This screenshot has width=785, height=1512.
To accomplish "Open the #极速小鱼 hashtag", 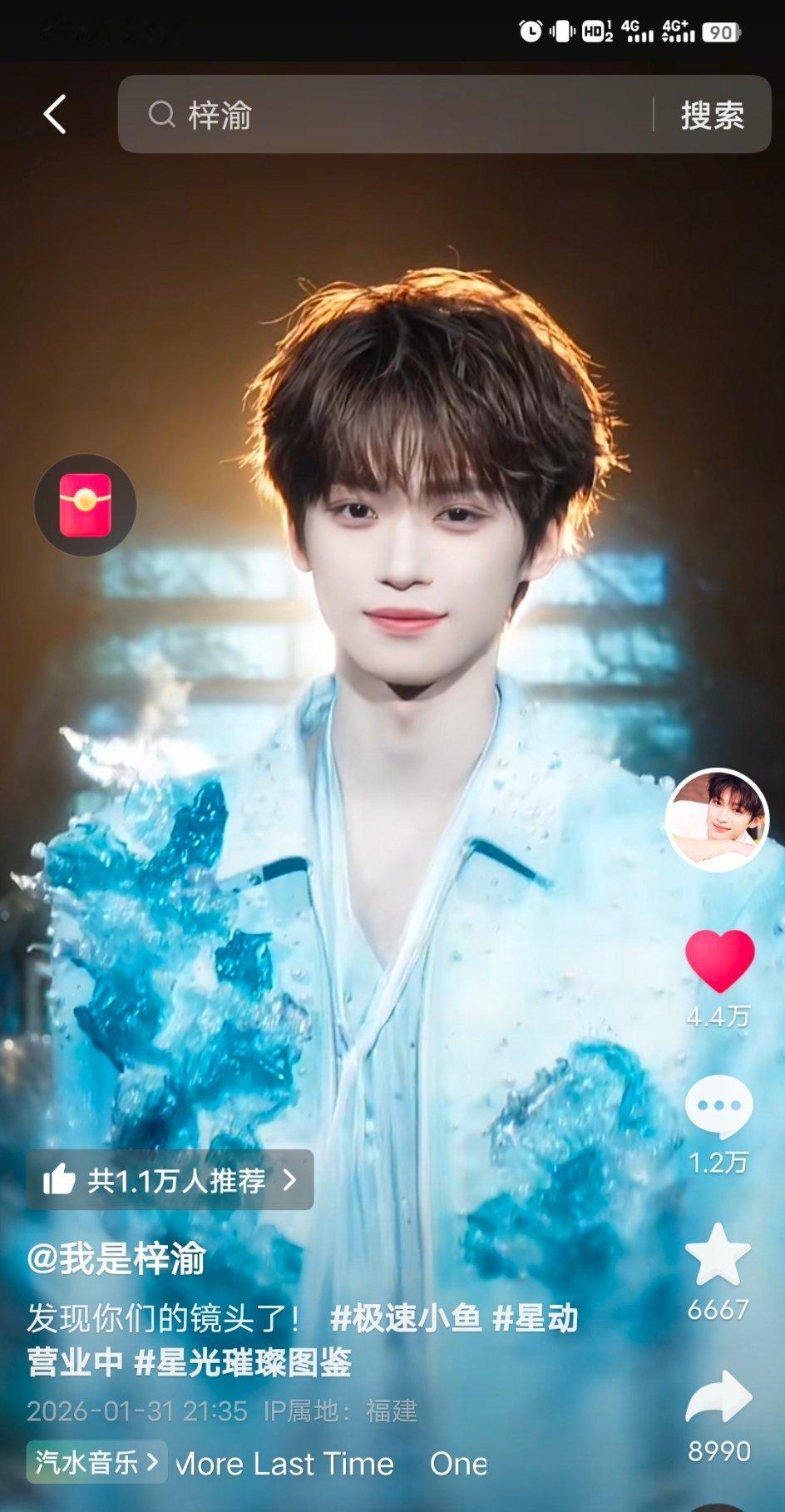I will [406, 1318].
